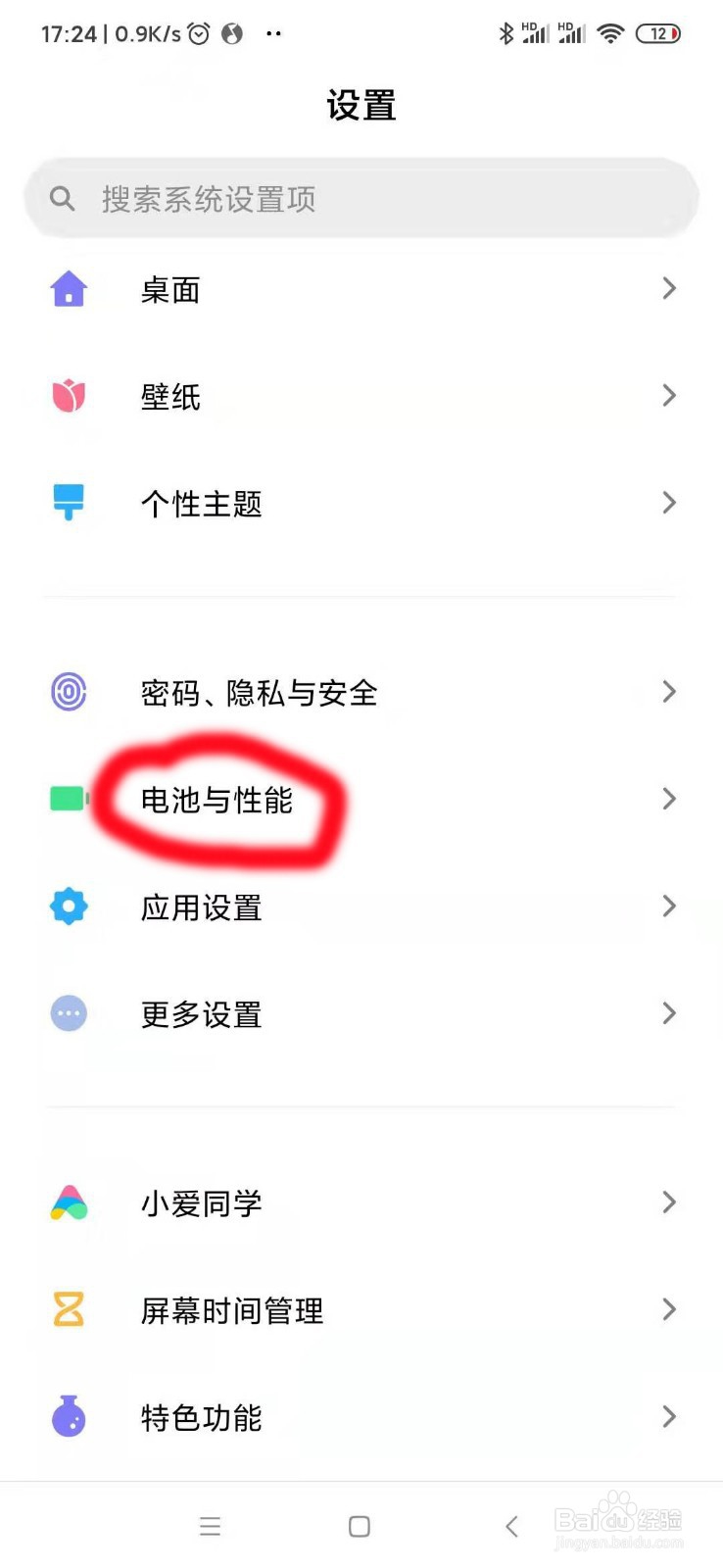Tap the green battery icon beside 电池与性能
Viewport: 723px width, 1568px height.
(x=66, y=799)
